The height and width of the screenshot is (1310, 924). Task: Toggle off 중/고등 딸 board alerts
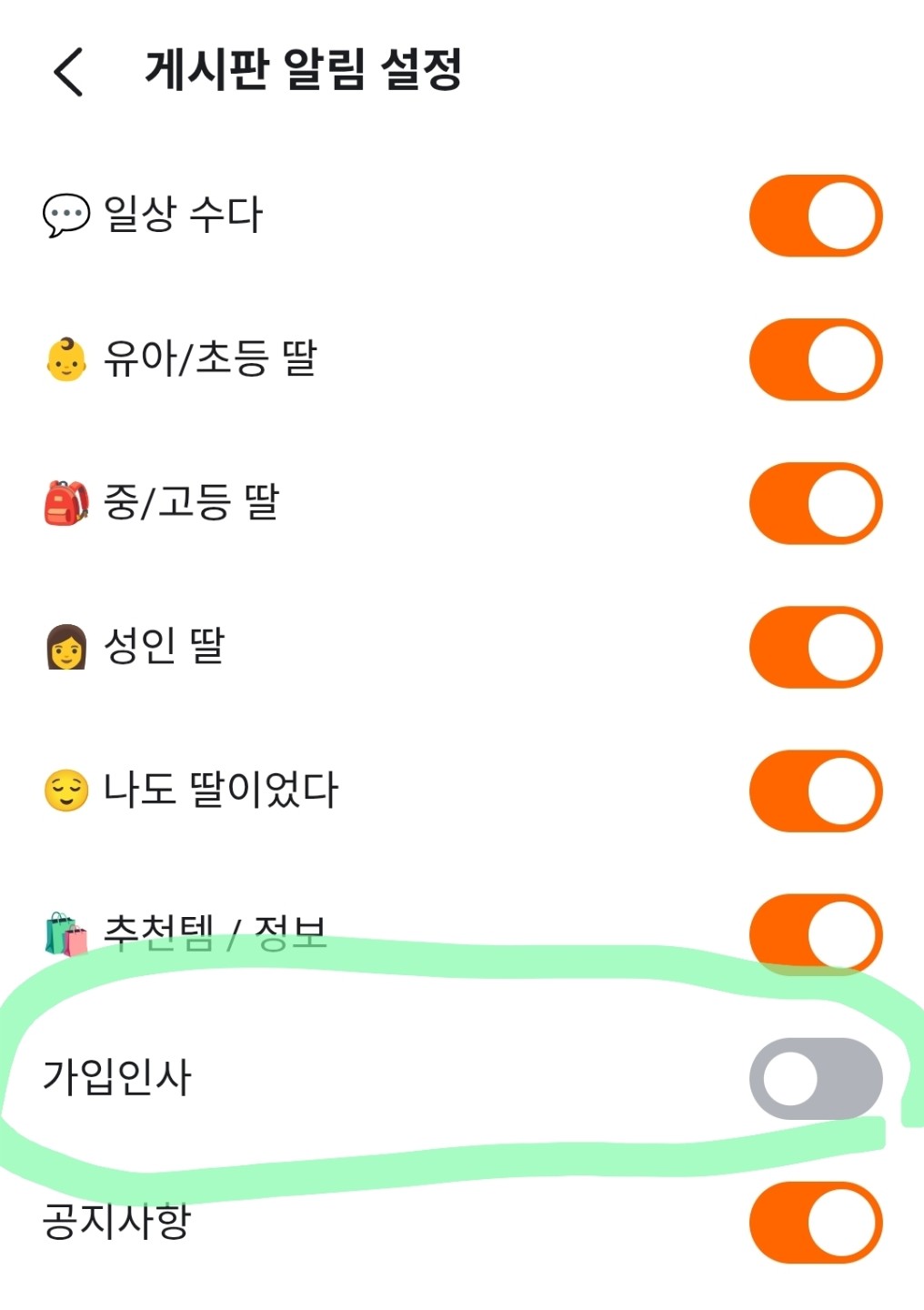pos(815,504)
